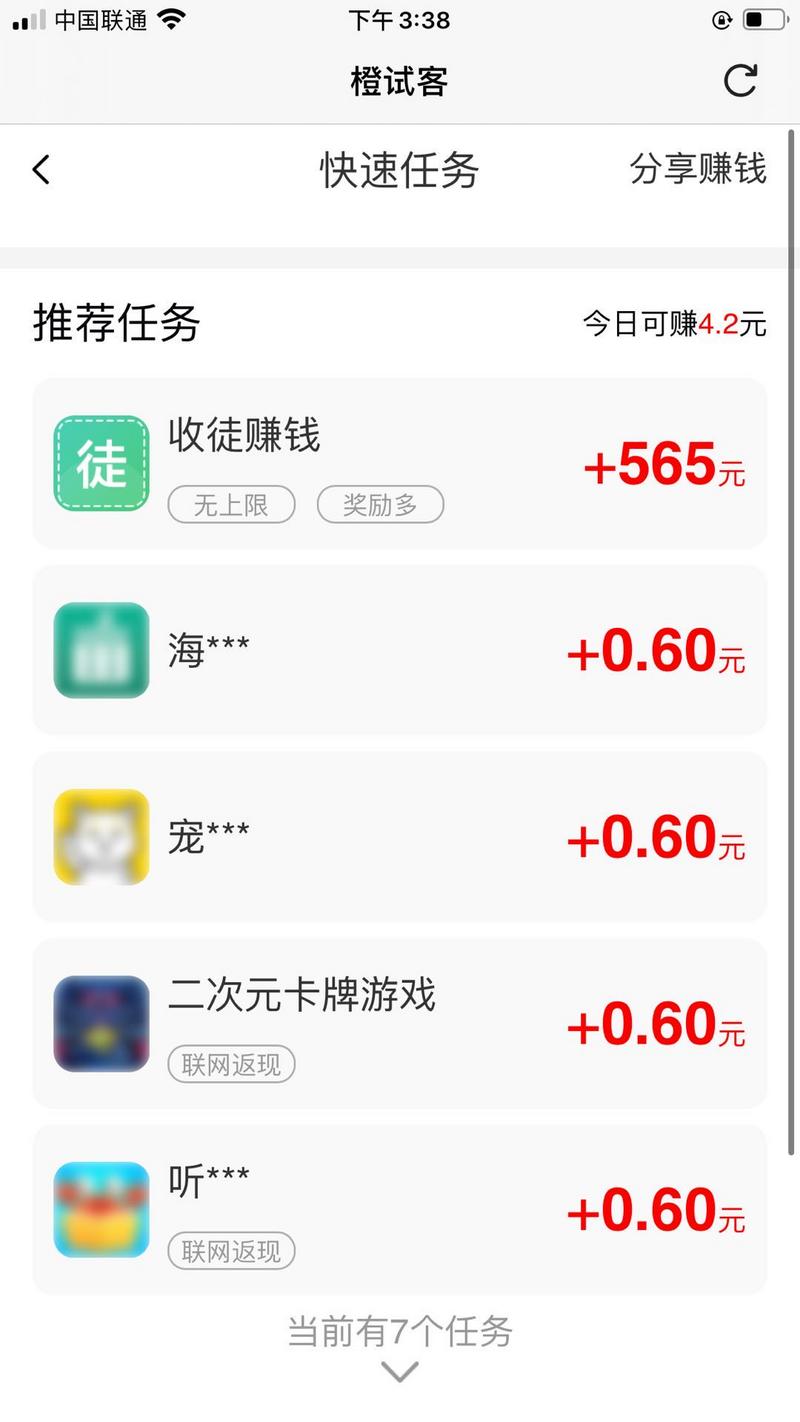Open the 收徒赚钱 apprentice task icon

point(100,462)
